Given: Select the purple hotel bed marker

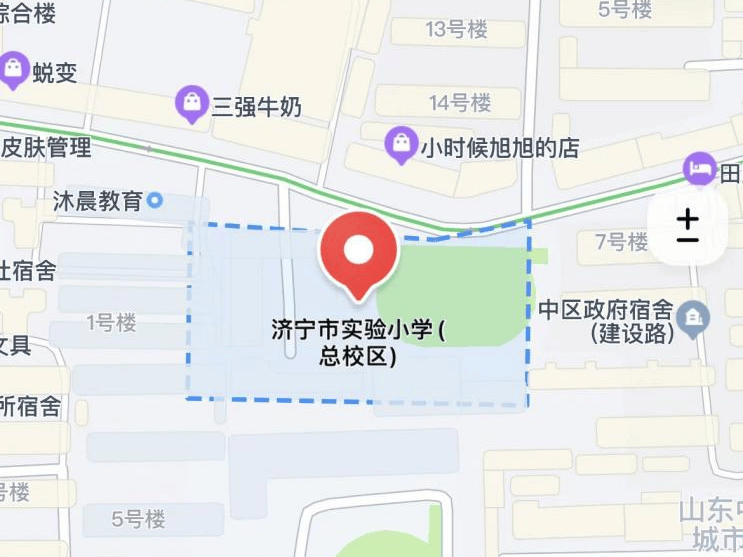Looking at the screenshot, I should pos(700,169).
